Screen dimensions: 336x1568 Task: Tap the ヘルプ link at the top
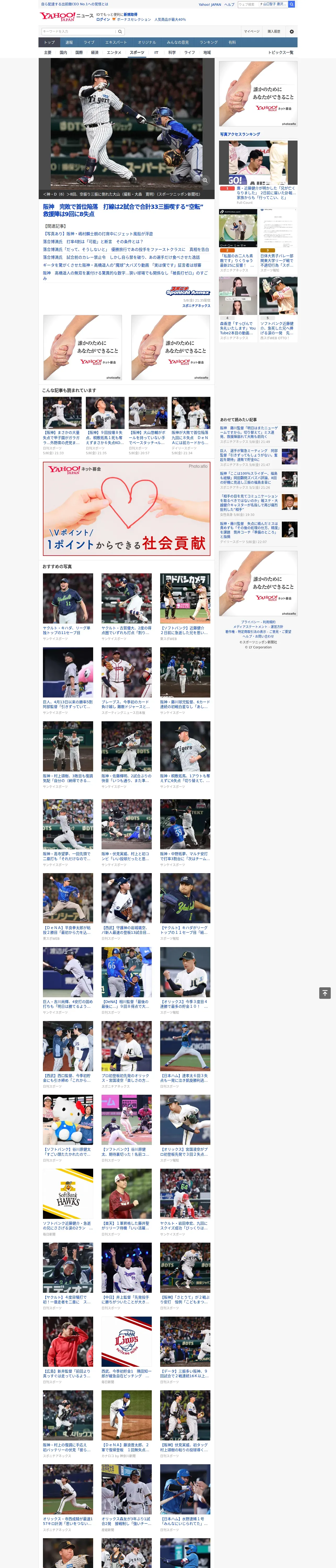[x=229, y=4]
